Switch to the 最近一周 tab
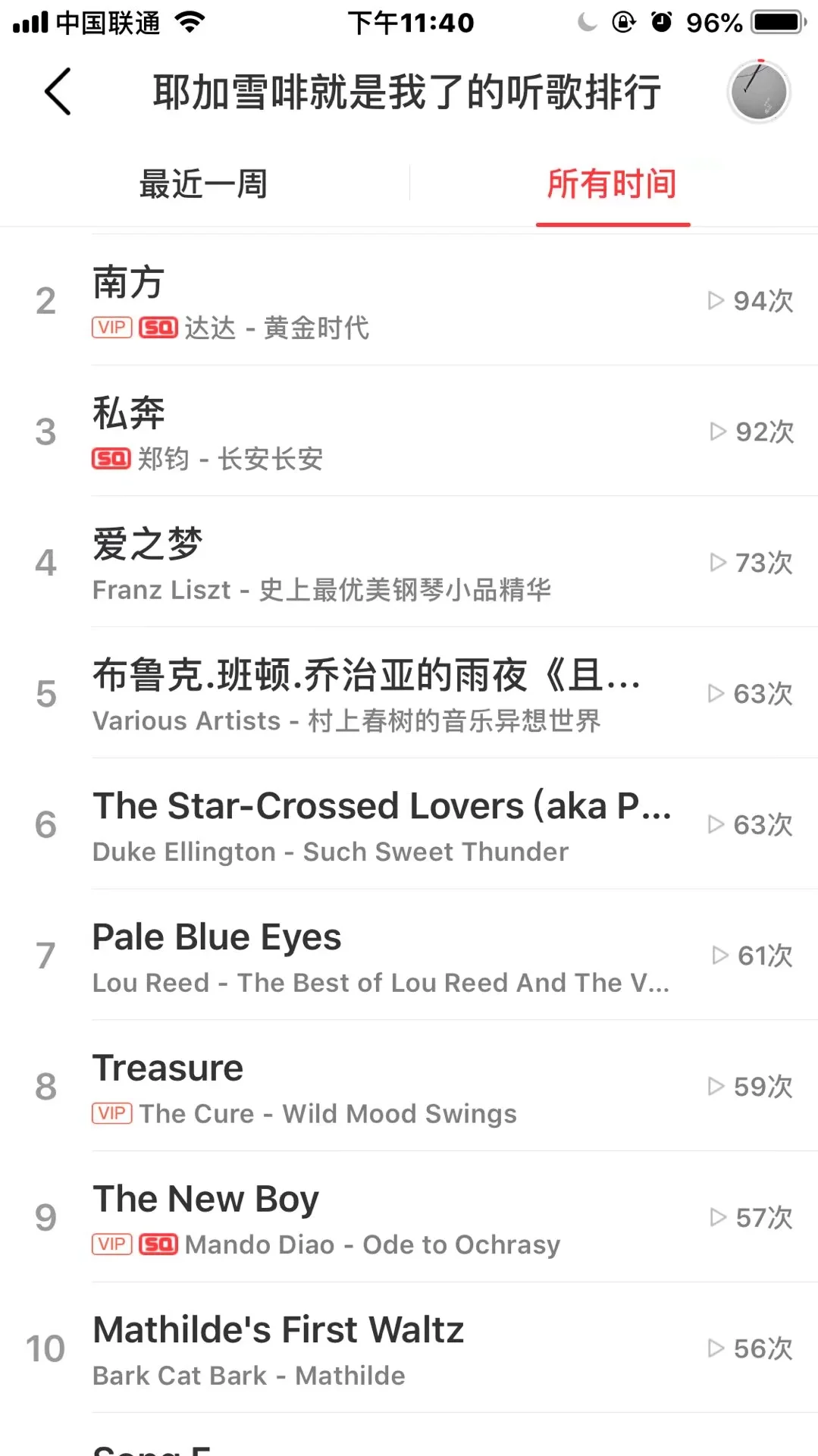The width and height of the screenshot is (818, 1456). click(203, 184)
